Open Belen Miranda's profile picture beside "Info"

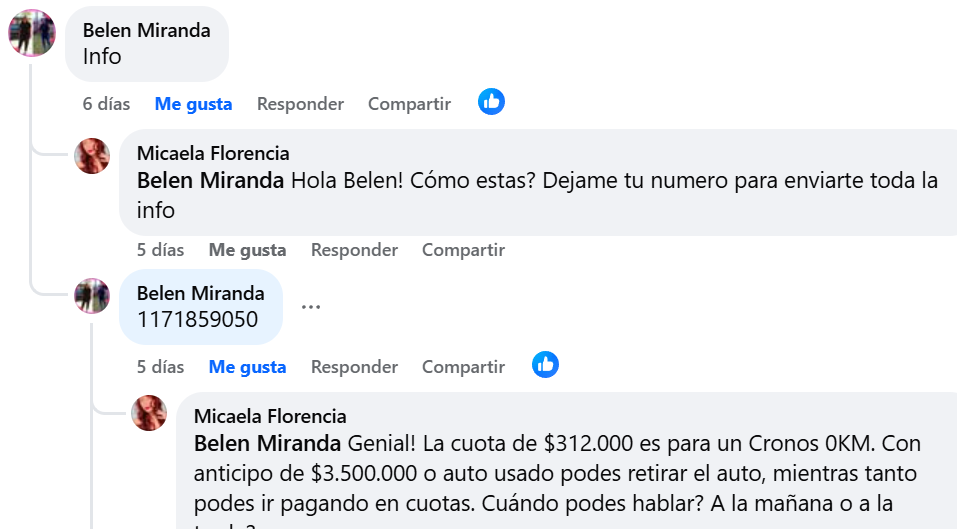coord(32,33)
